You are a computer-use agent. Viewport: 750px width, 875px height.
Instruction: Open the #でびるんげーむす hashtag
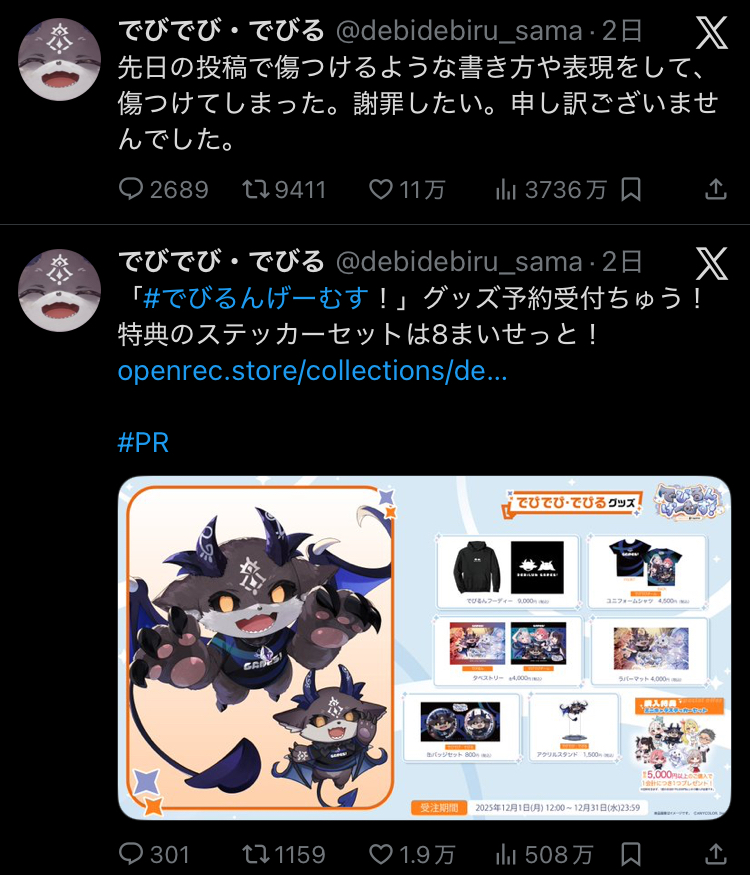point(257,298)
